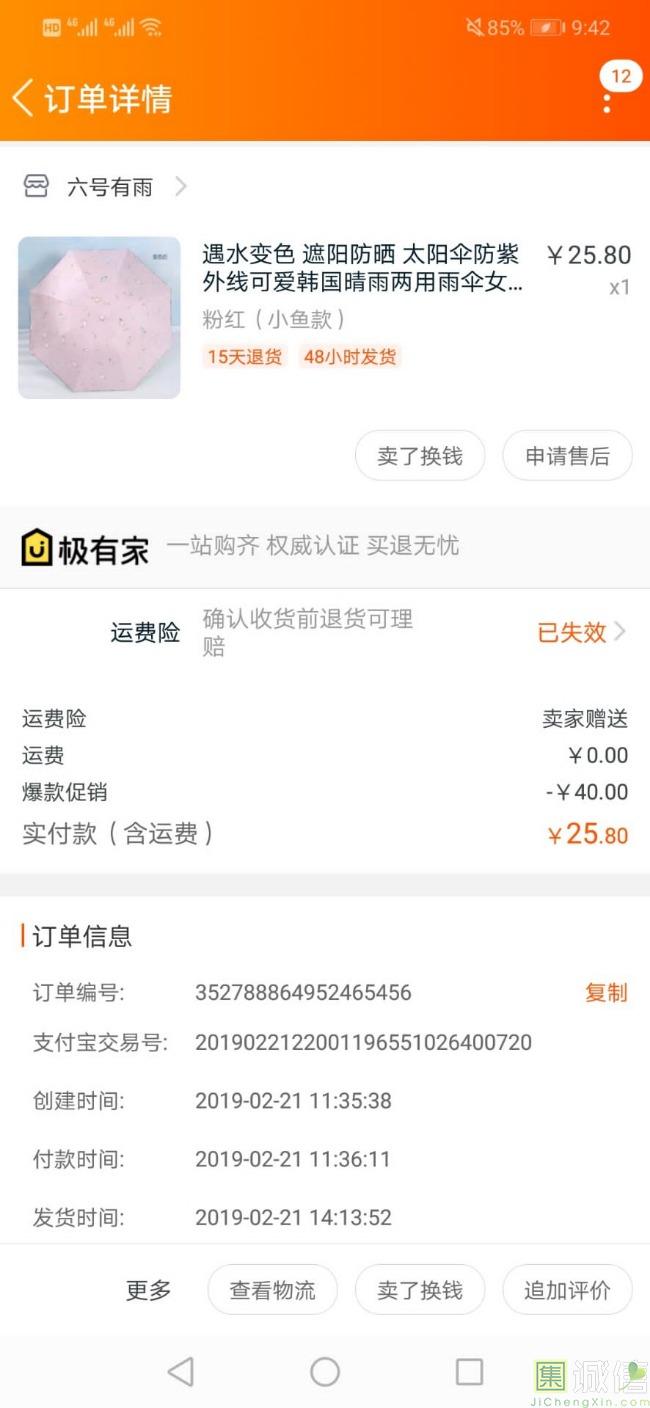Check logistics with 查看物流
The image size is (650, 1408).
272,1290
